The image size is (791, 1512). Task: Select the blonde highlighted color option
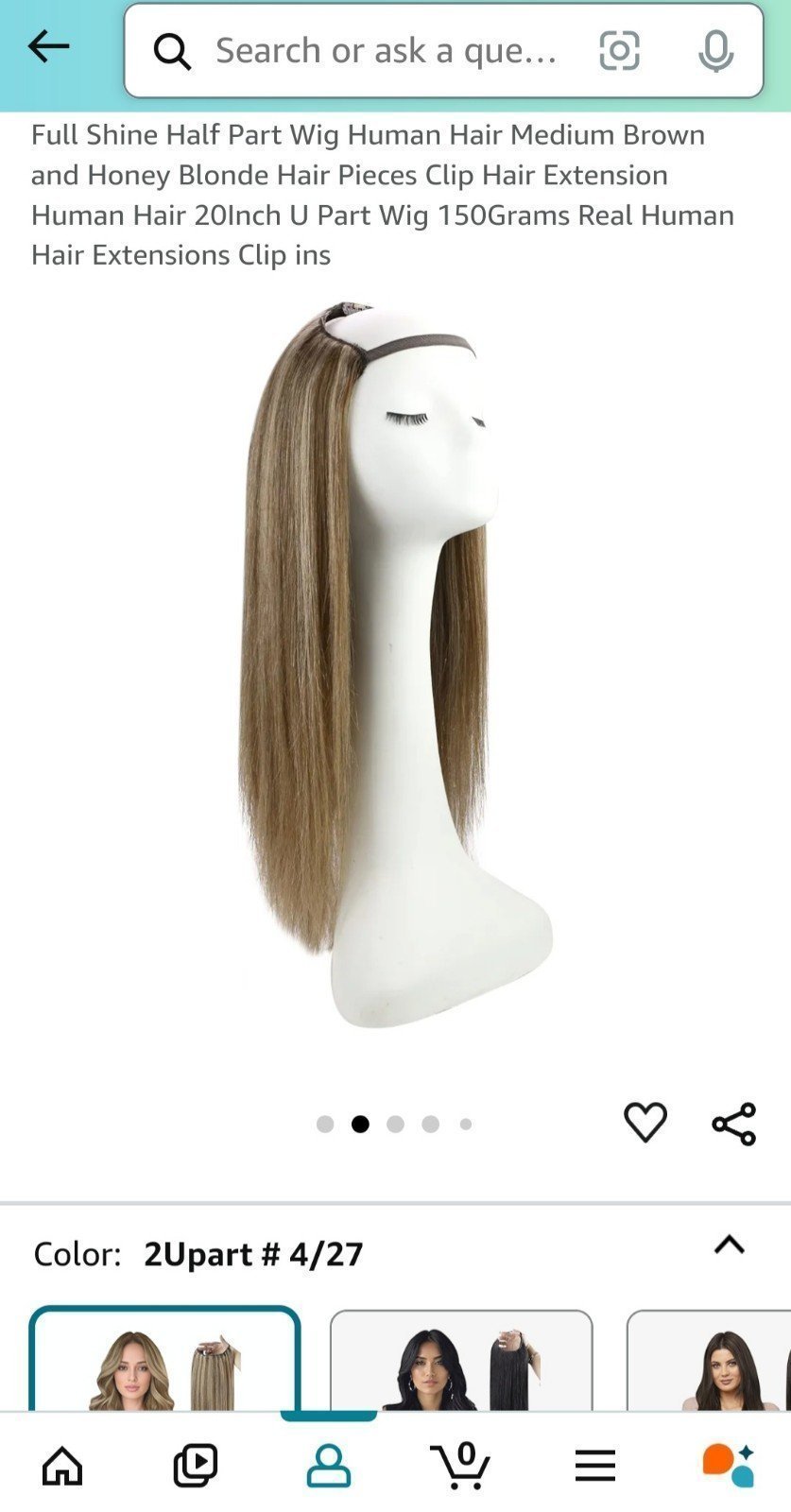(164, 1359)
